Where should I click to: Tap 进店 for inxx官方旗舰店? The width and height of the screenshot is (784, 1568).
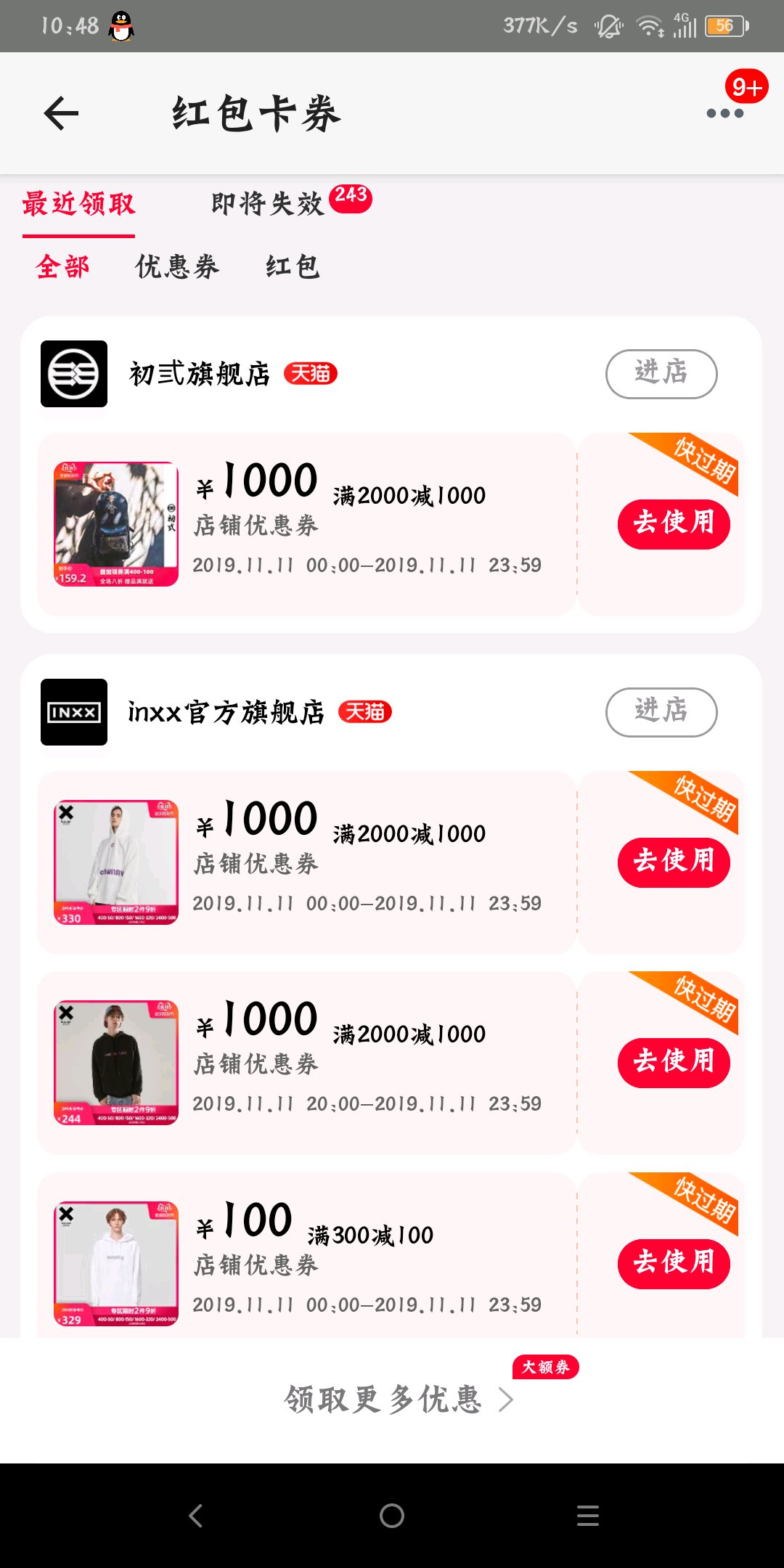coord(661,712)
